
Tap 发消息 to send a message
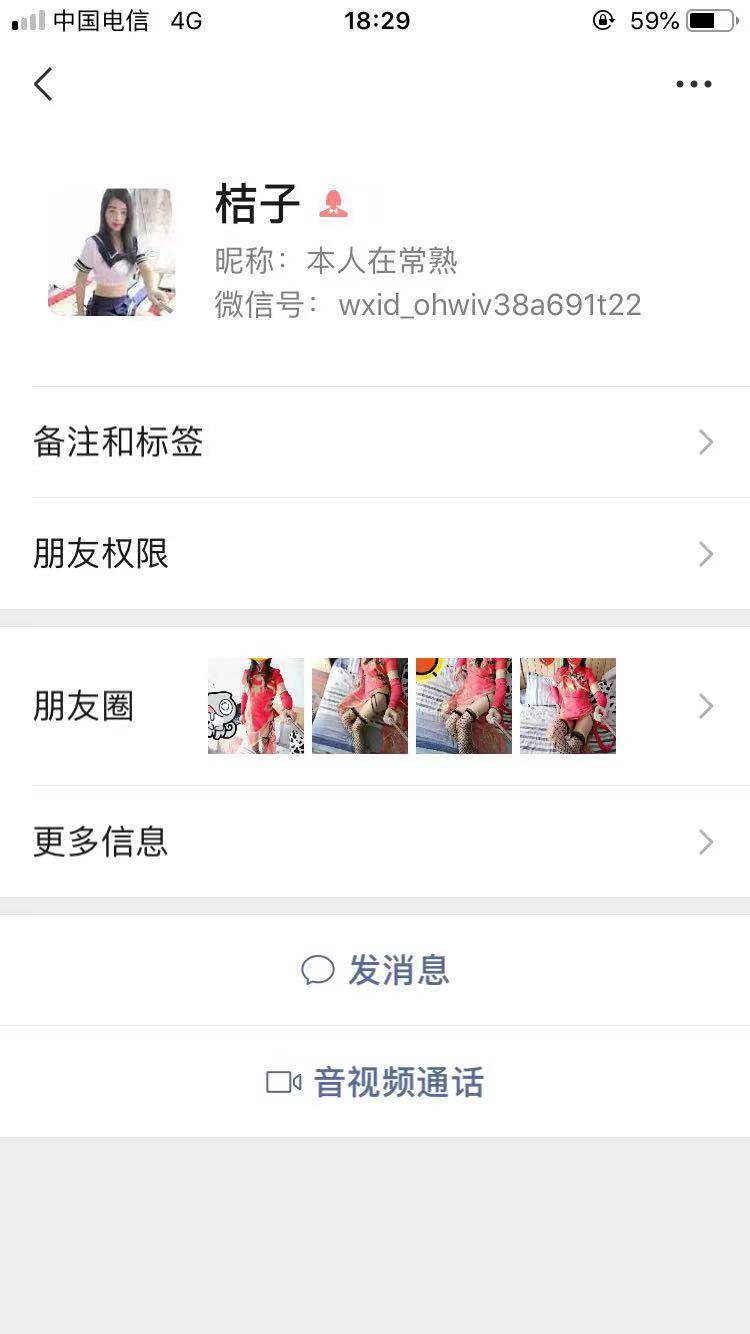point(376,970)
